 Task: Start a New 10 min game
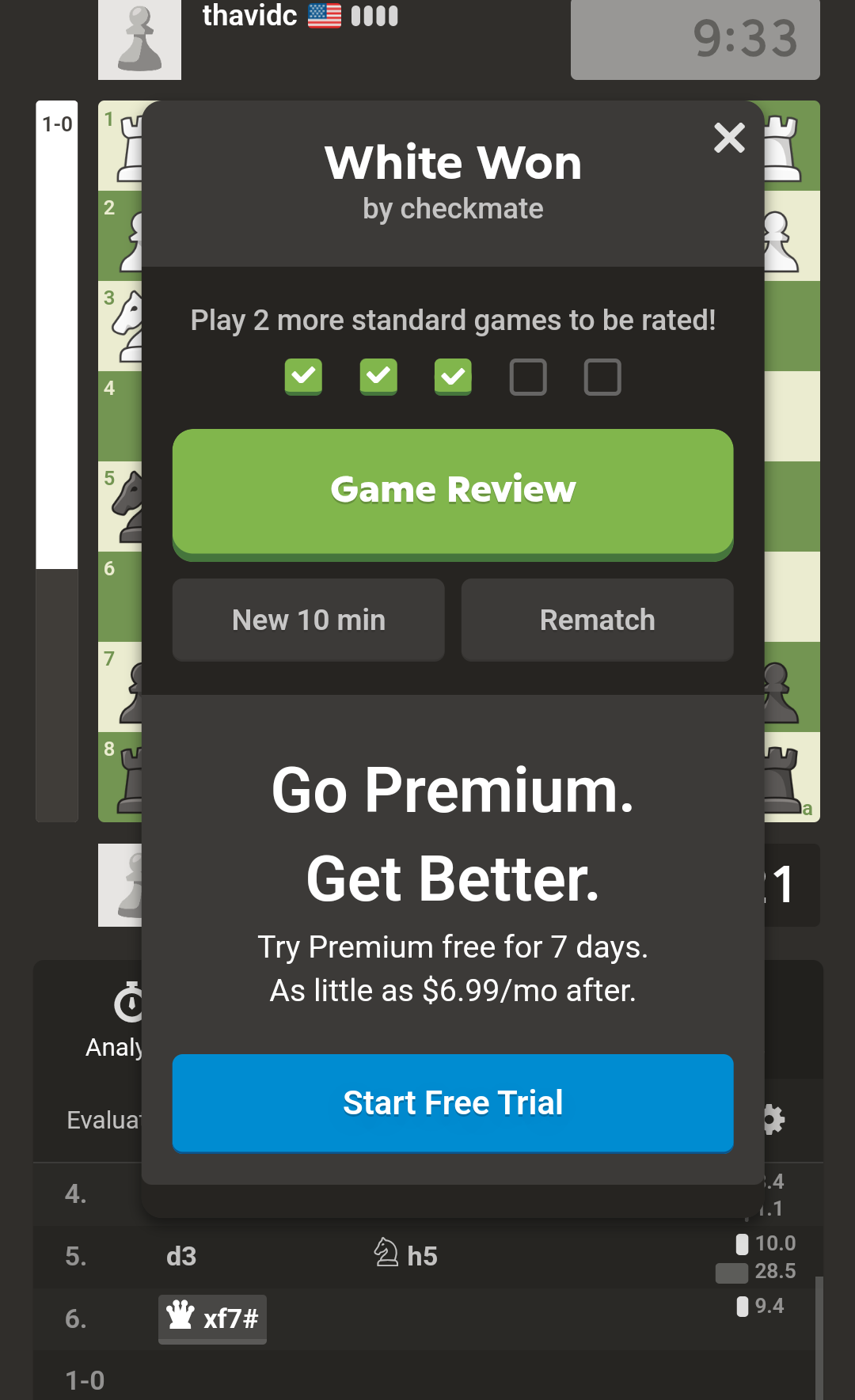(309, 620)
